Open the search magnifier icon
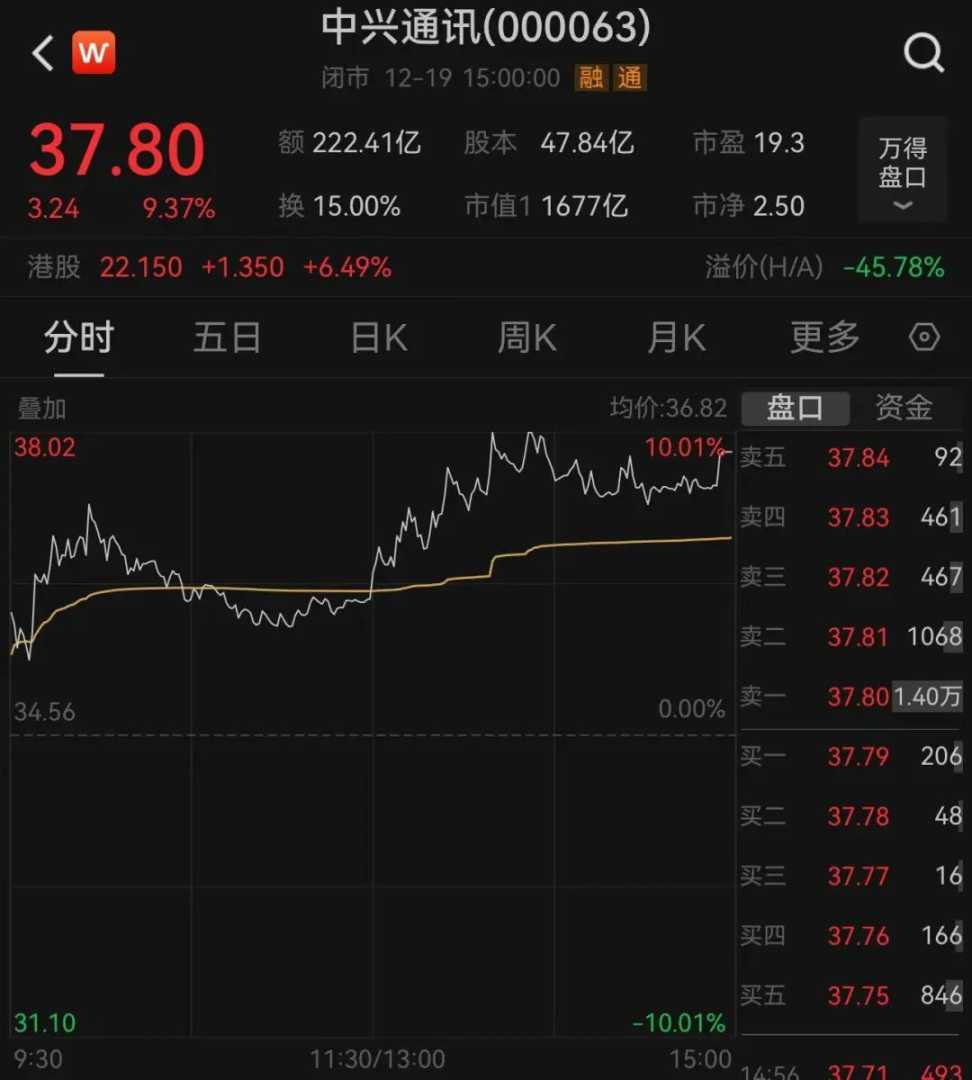This screenshot has height=1080, width=972. point(923,52)
